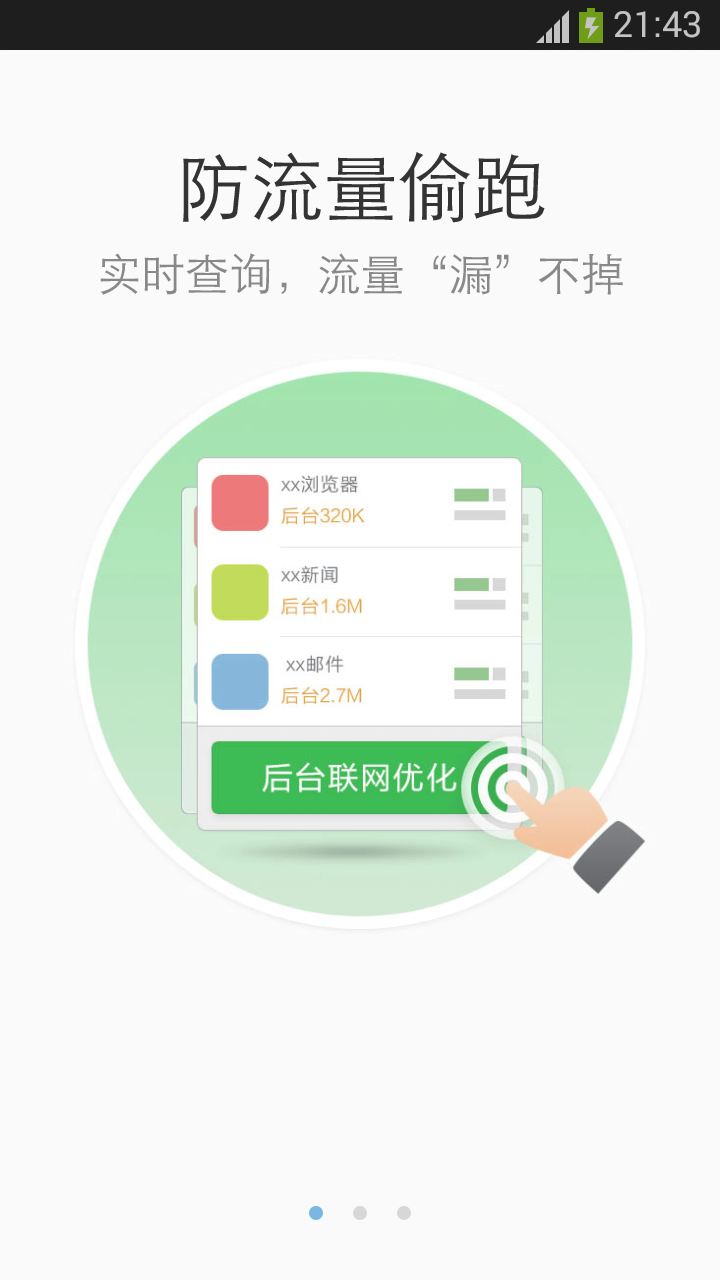Click the 防流量偷跑 title text
The height and width of the screenshot is (1280, 720).
point(360,185)
